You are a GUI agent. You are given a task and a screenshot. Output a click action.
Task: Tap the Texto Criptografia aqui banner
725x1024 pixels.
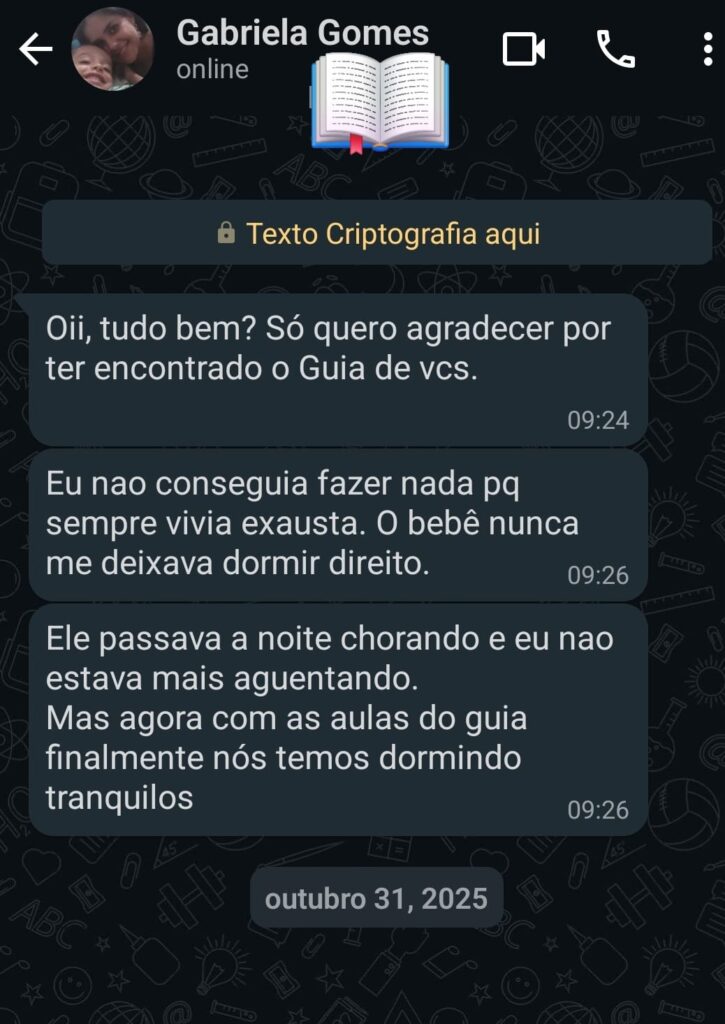pyautogui.click(x=377, y=233)
